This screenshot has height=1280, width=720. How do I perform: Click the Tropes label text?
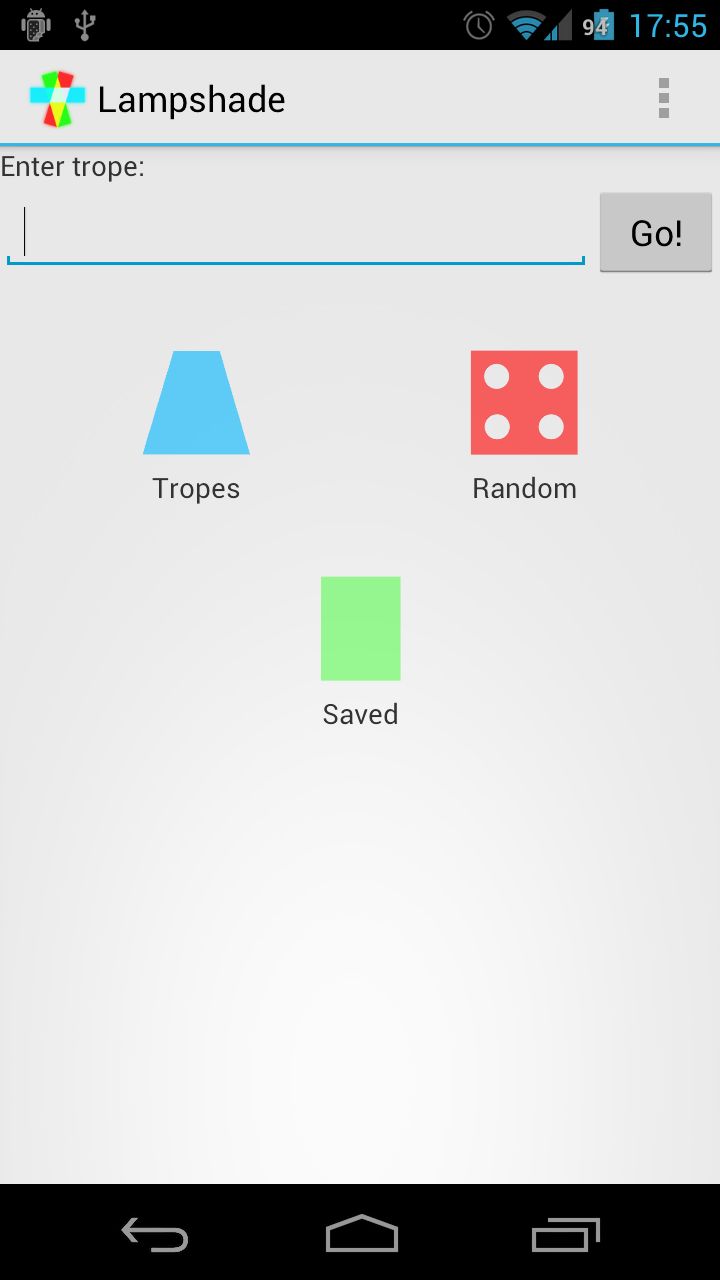[x=195, y=488]
